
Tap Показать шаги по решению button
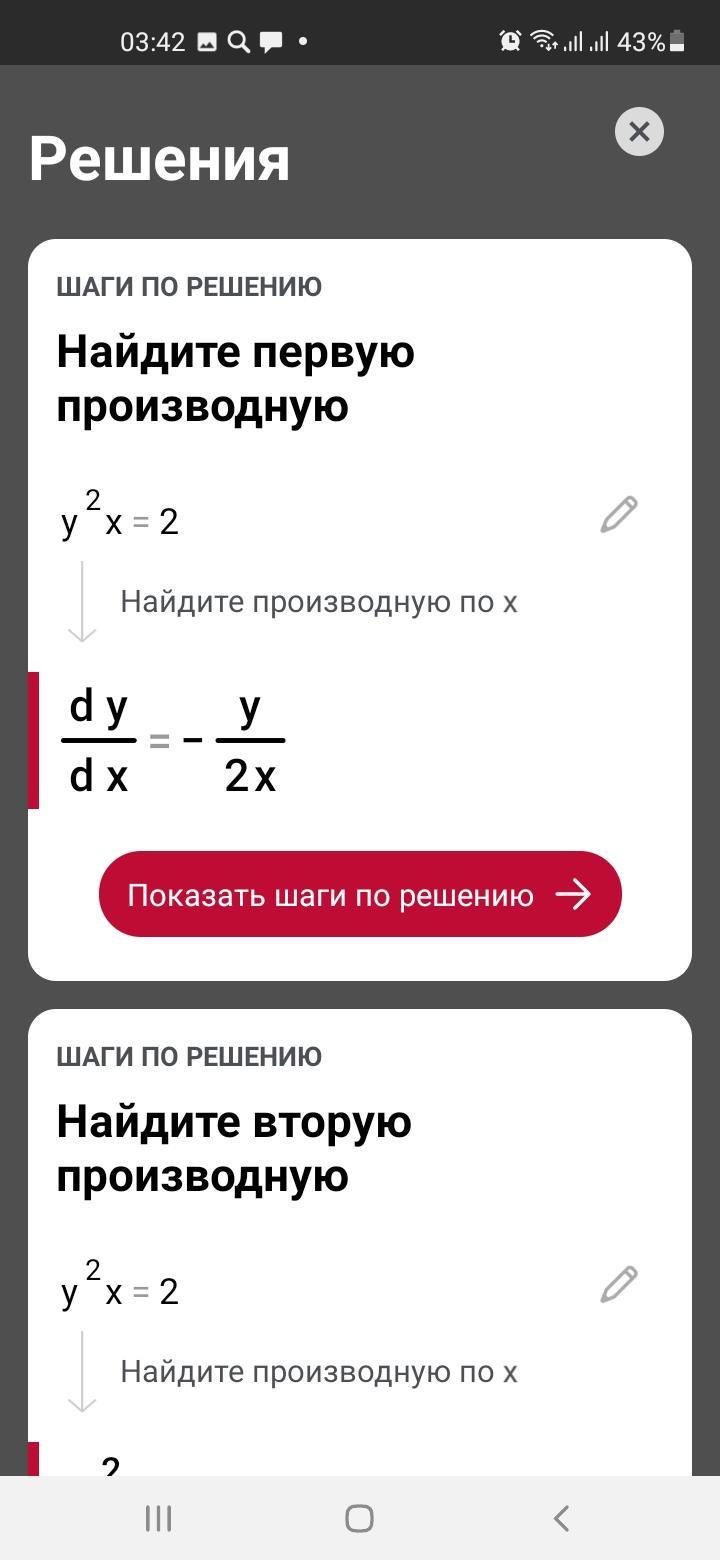click(x=360, y=894)
